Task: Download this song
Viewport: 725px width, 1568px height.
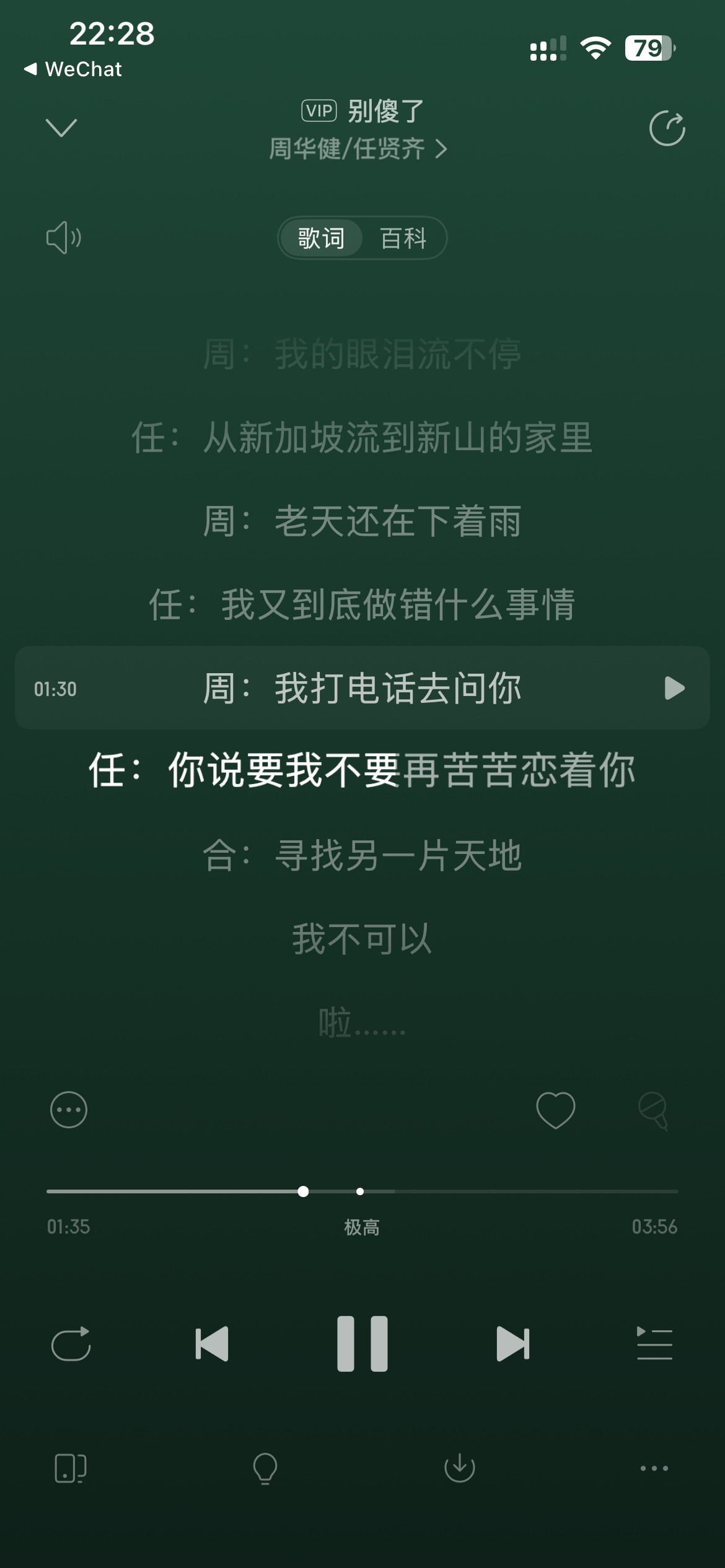Action: point(460,1468)
